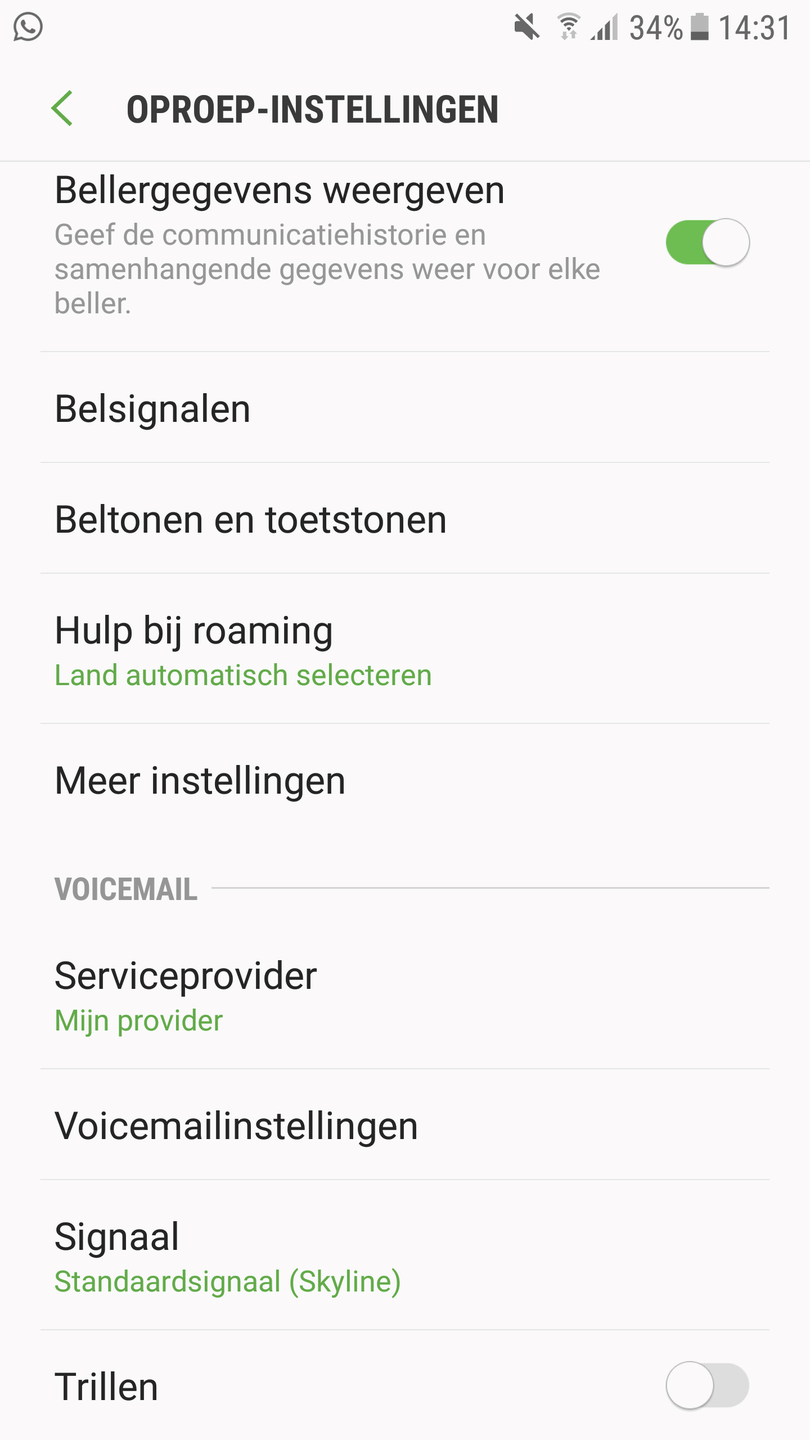Open Hulp bij roaming
The height and width of the screenshot is (1440, 810).
404,650
